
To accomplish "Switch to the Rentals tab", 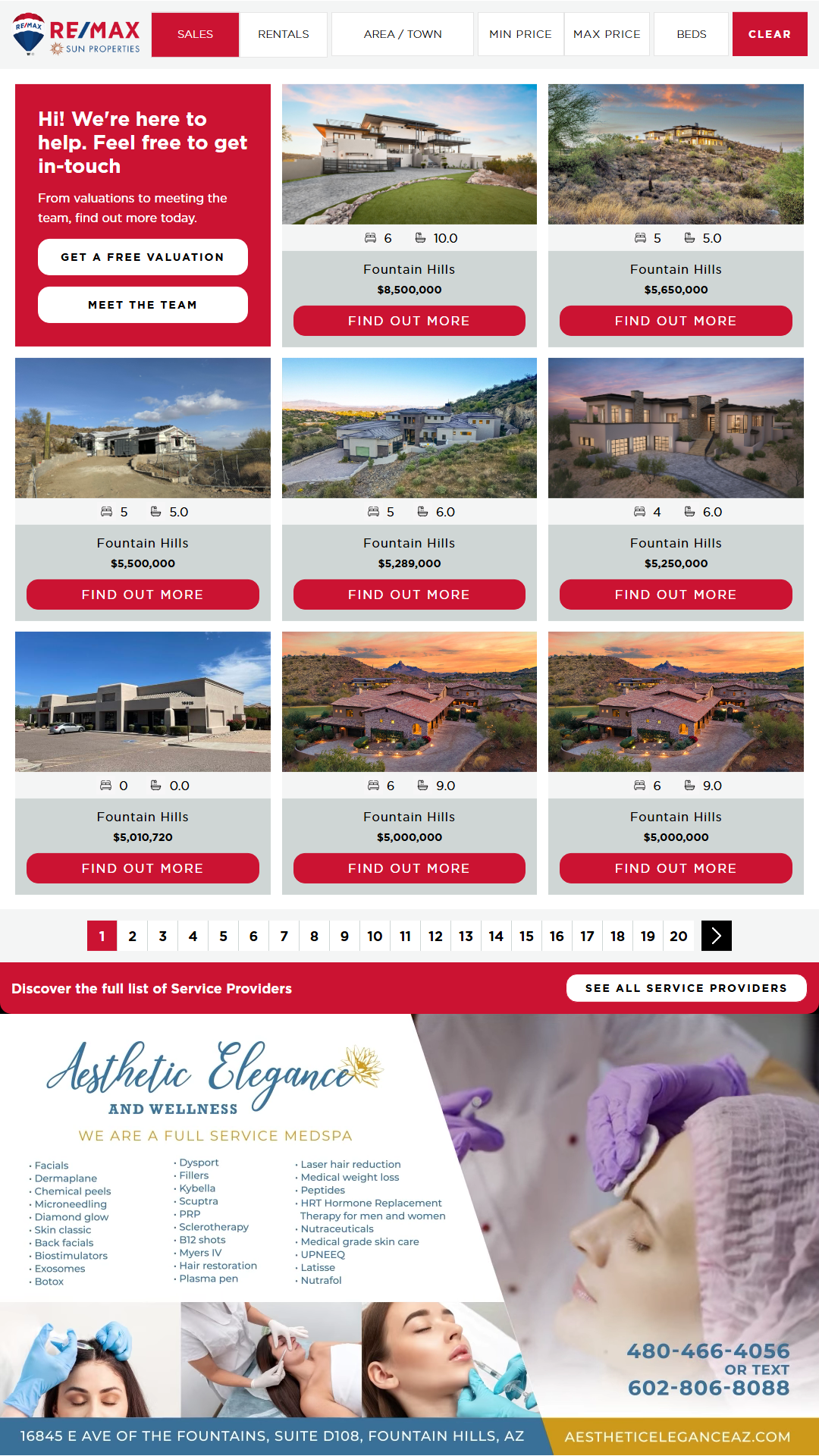I will tap(283, 34).
